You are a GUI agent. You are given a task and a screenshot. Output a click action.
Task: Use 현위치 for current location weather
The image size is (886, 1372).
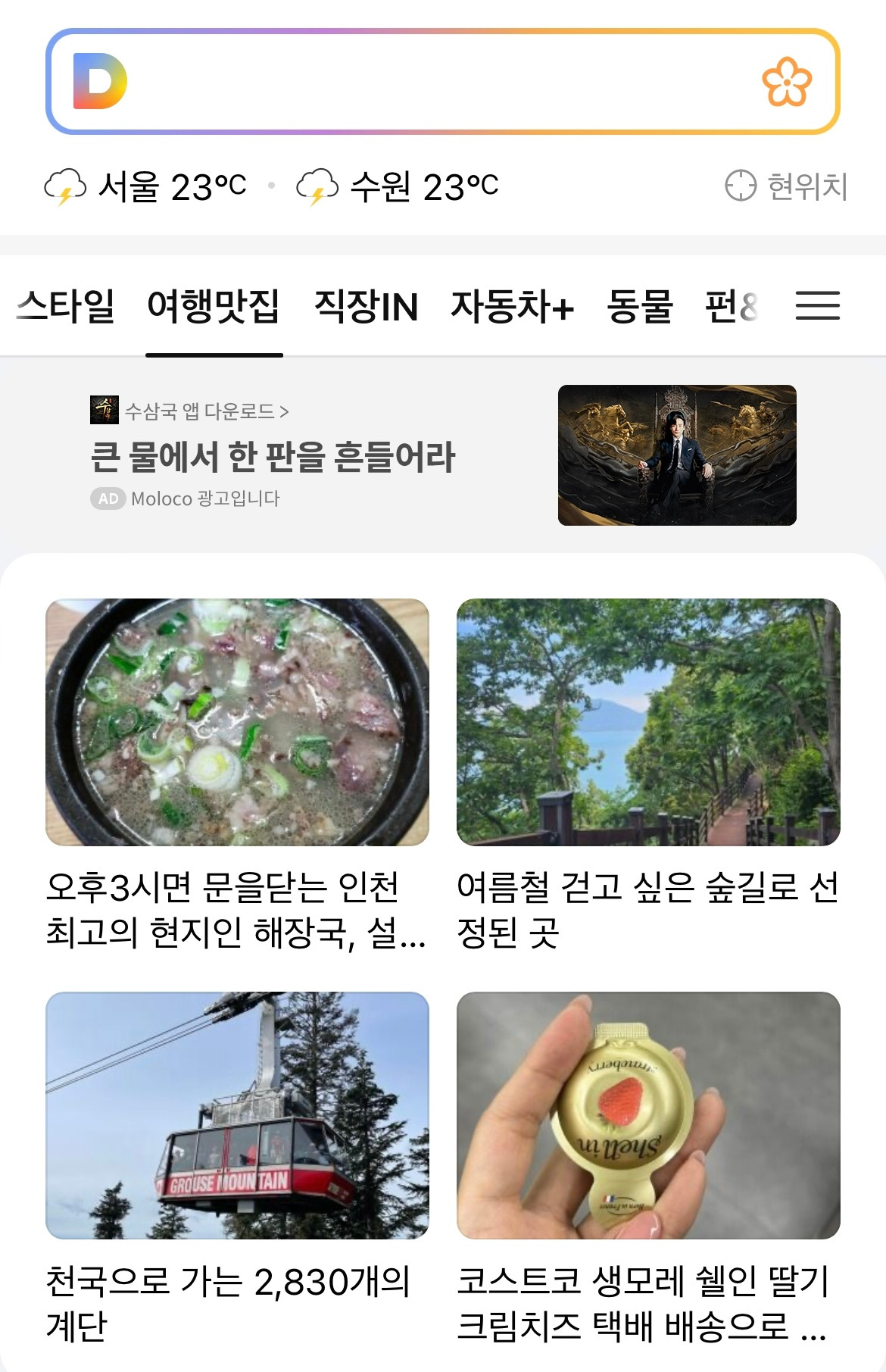(x=786, y=186)
